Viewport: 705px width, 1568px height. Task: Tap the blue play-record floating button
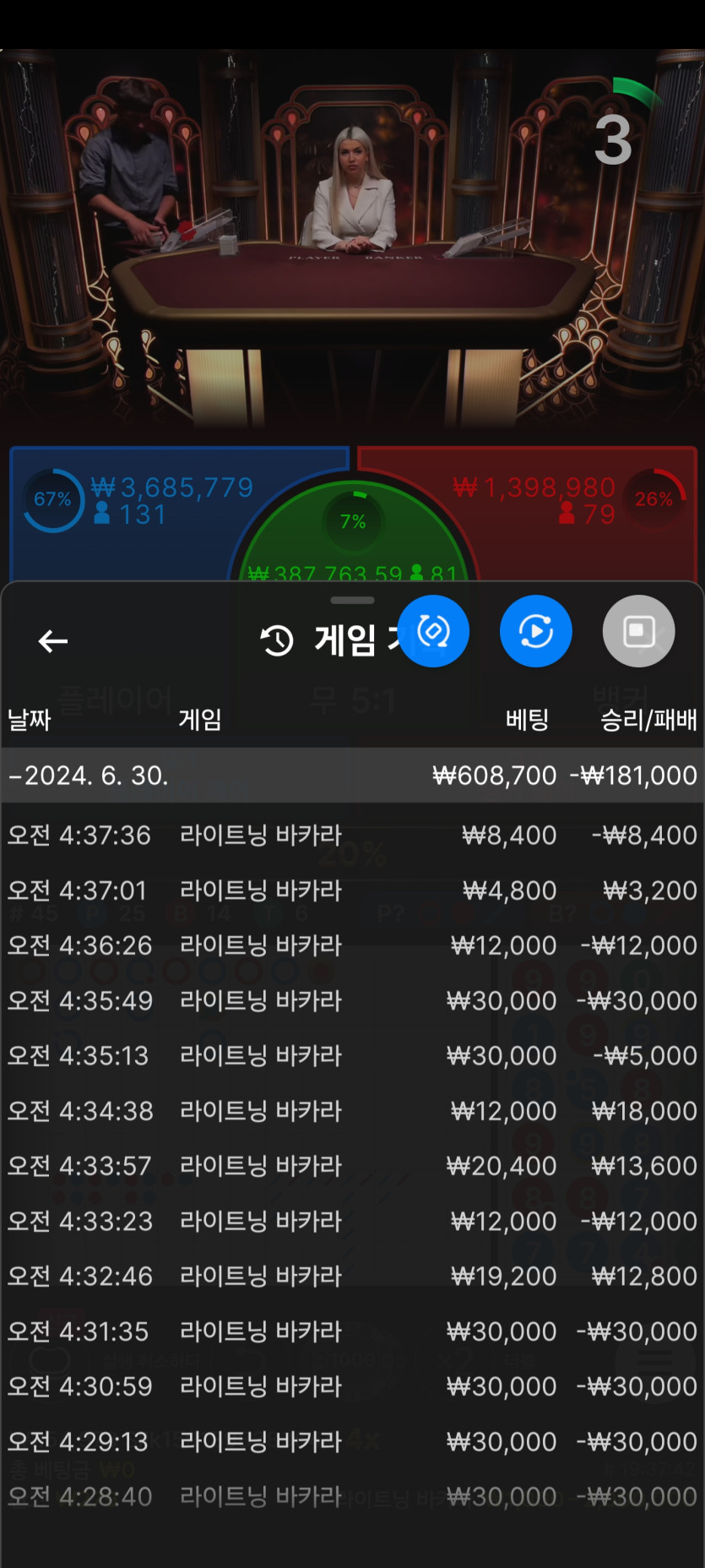[536, 631]
